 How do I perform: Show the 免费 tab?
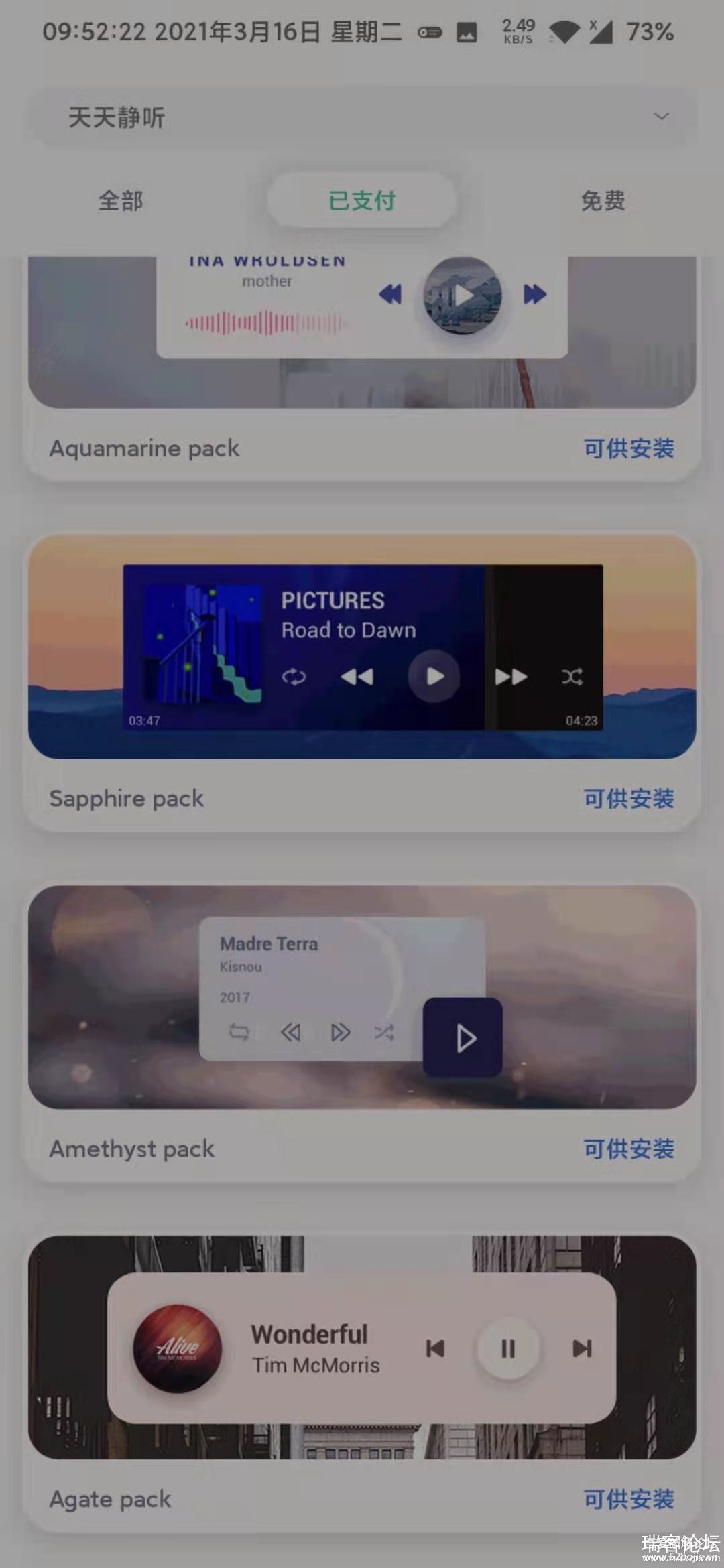pyautogui.click(x=603, y=200)
